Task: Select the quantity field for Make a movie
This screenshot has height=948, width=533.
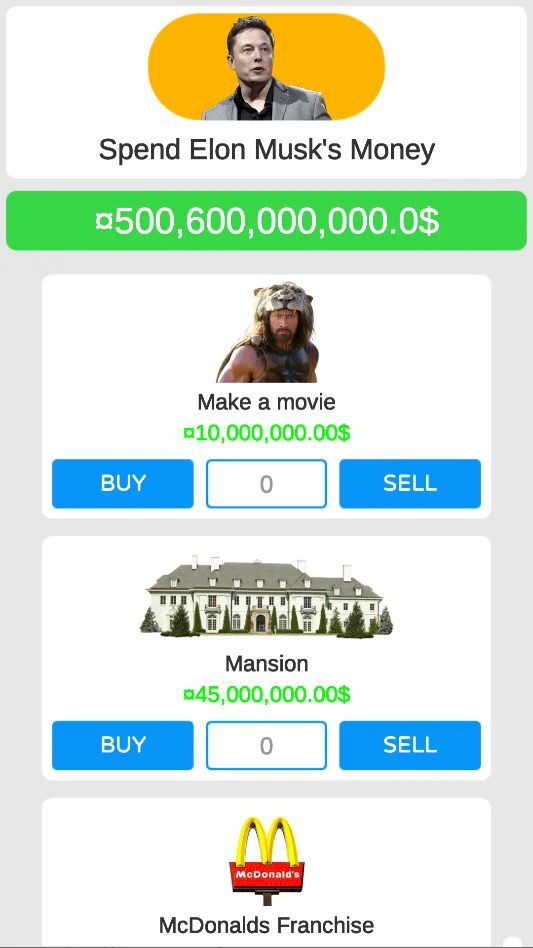Action: (x=266, y=484)
